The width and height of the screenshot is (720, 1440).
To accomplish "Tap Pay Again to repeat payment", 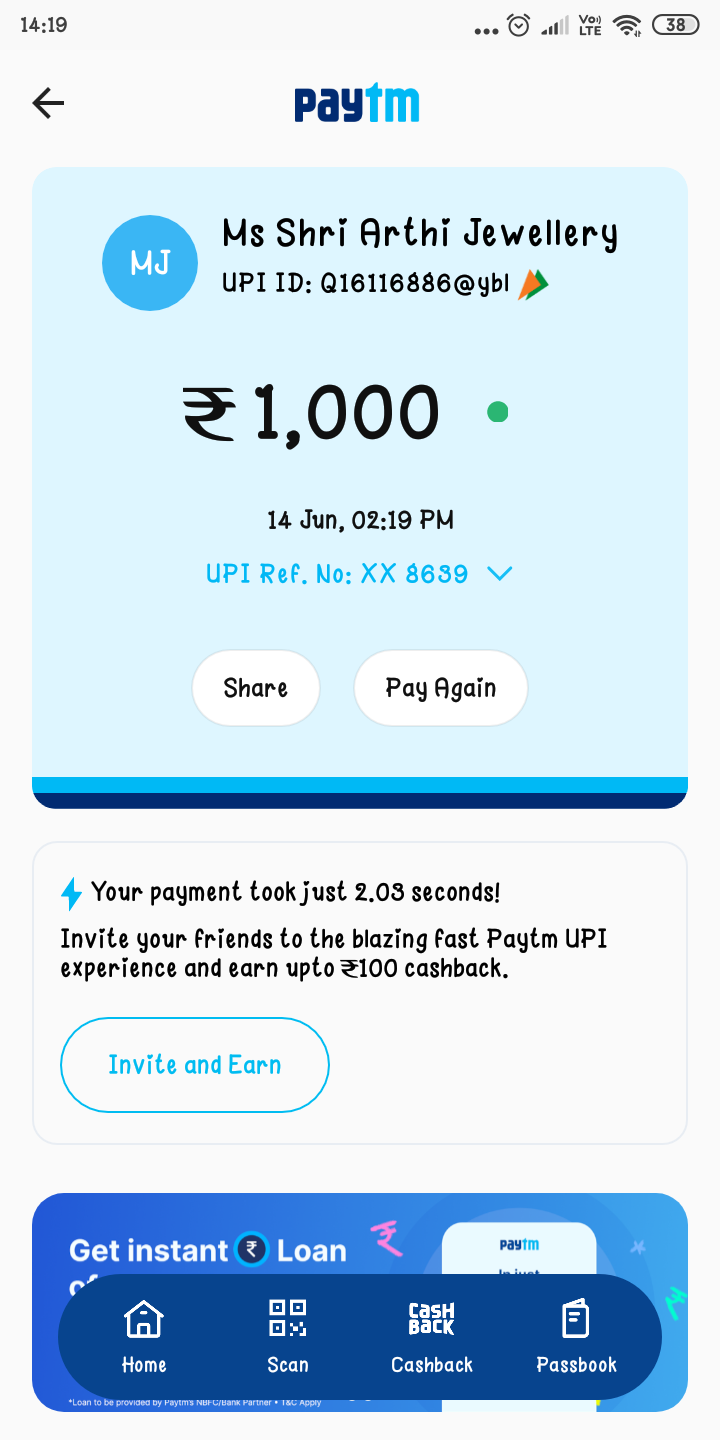I will pyautogui.click(x=441, y=688).
